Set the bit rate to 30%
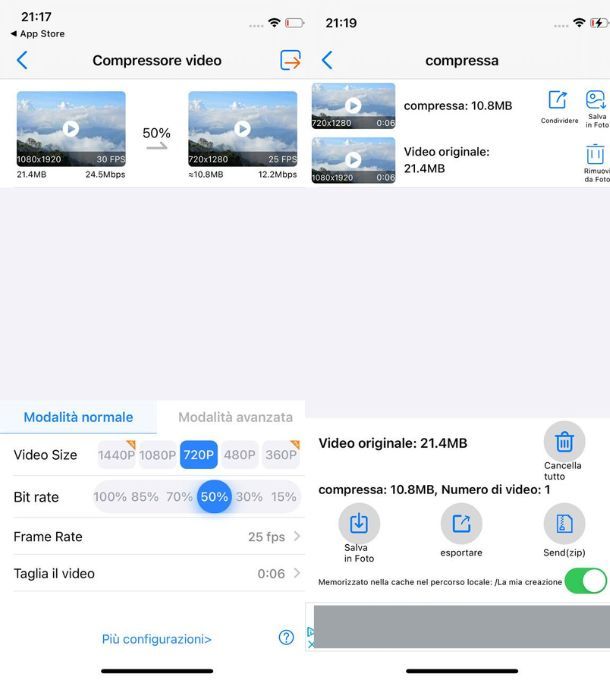 coord(249,497)
